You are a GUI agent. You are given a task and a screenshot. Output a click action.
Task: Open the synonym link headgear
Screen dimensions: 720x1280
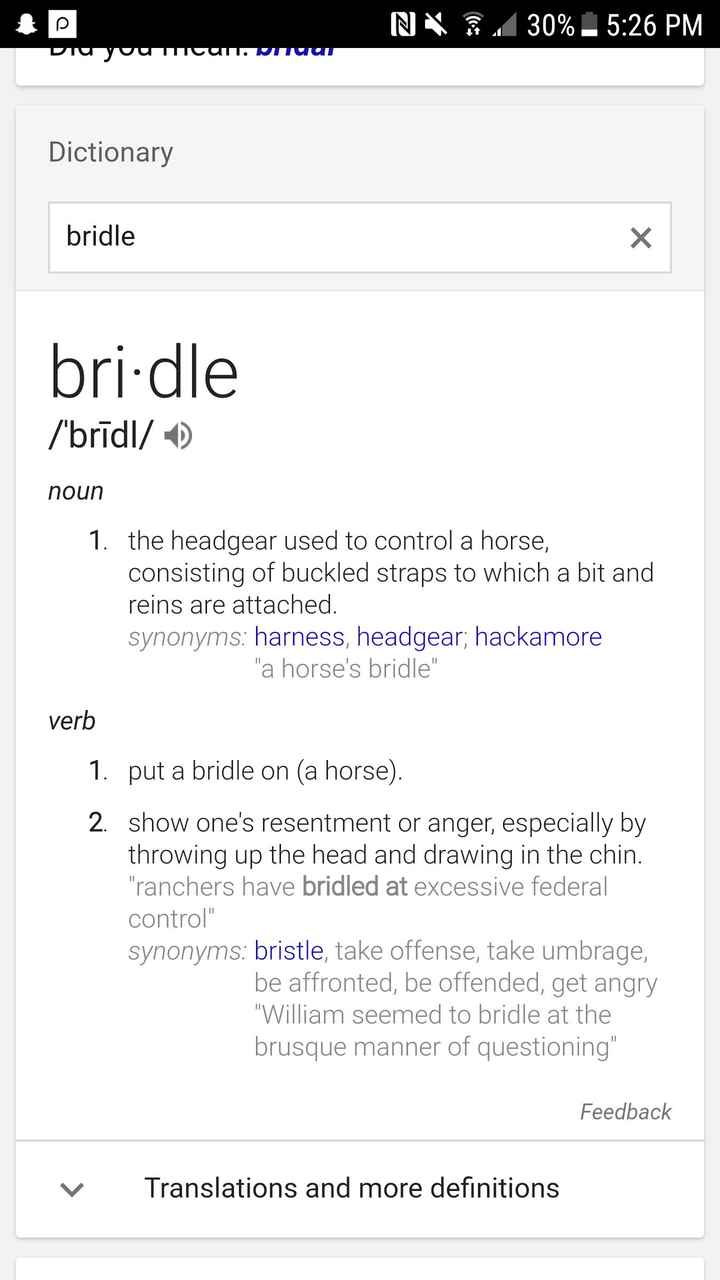(x=409, y=637)
